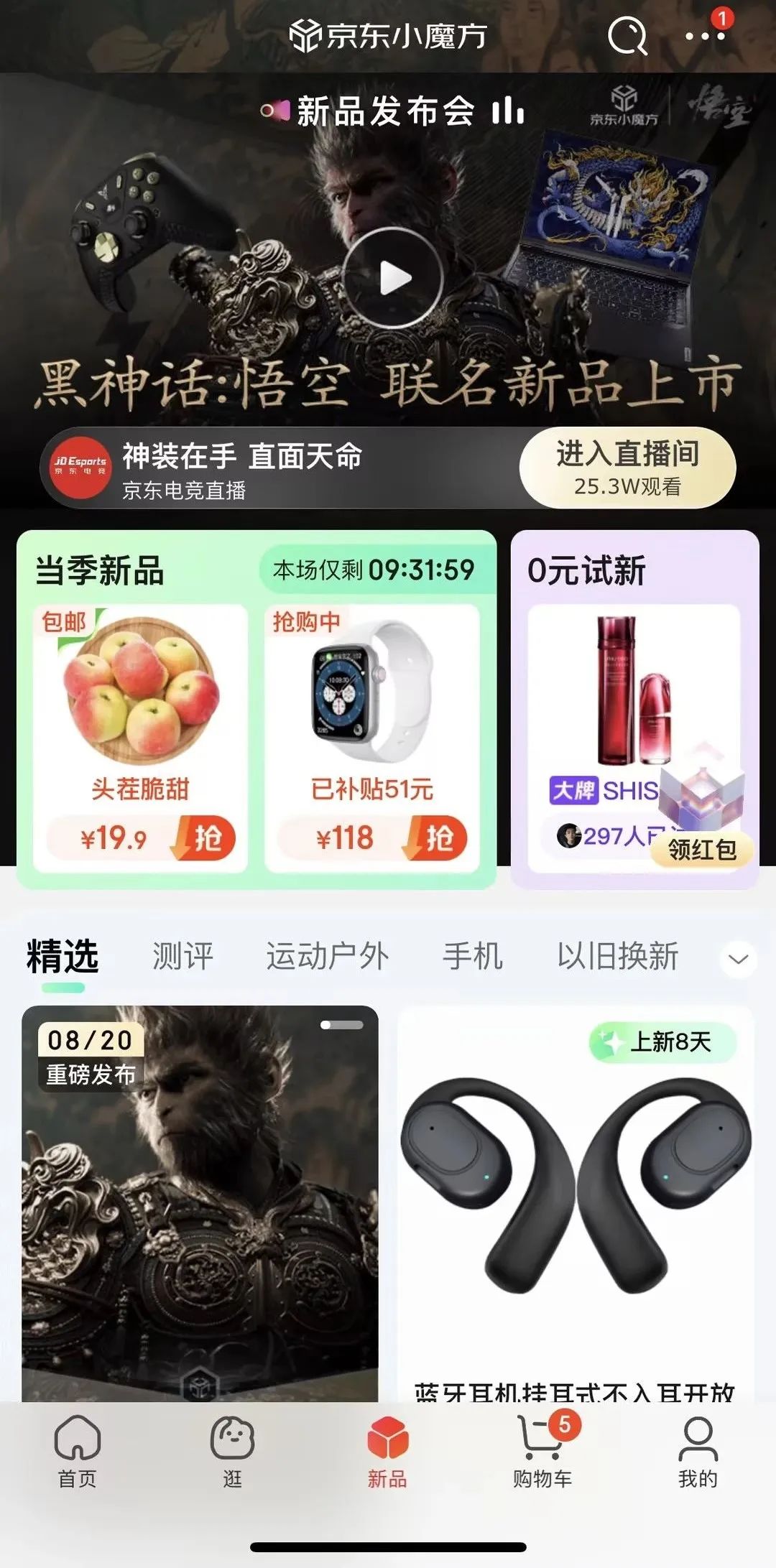Viewport: 776px width, 1568px height.
Task: Expand the category list with the chevron
Action: 739,959
